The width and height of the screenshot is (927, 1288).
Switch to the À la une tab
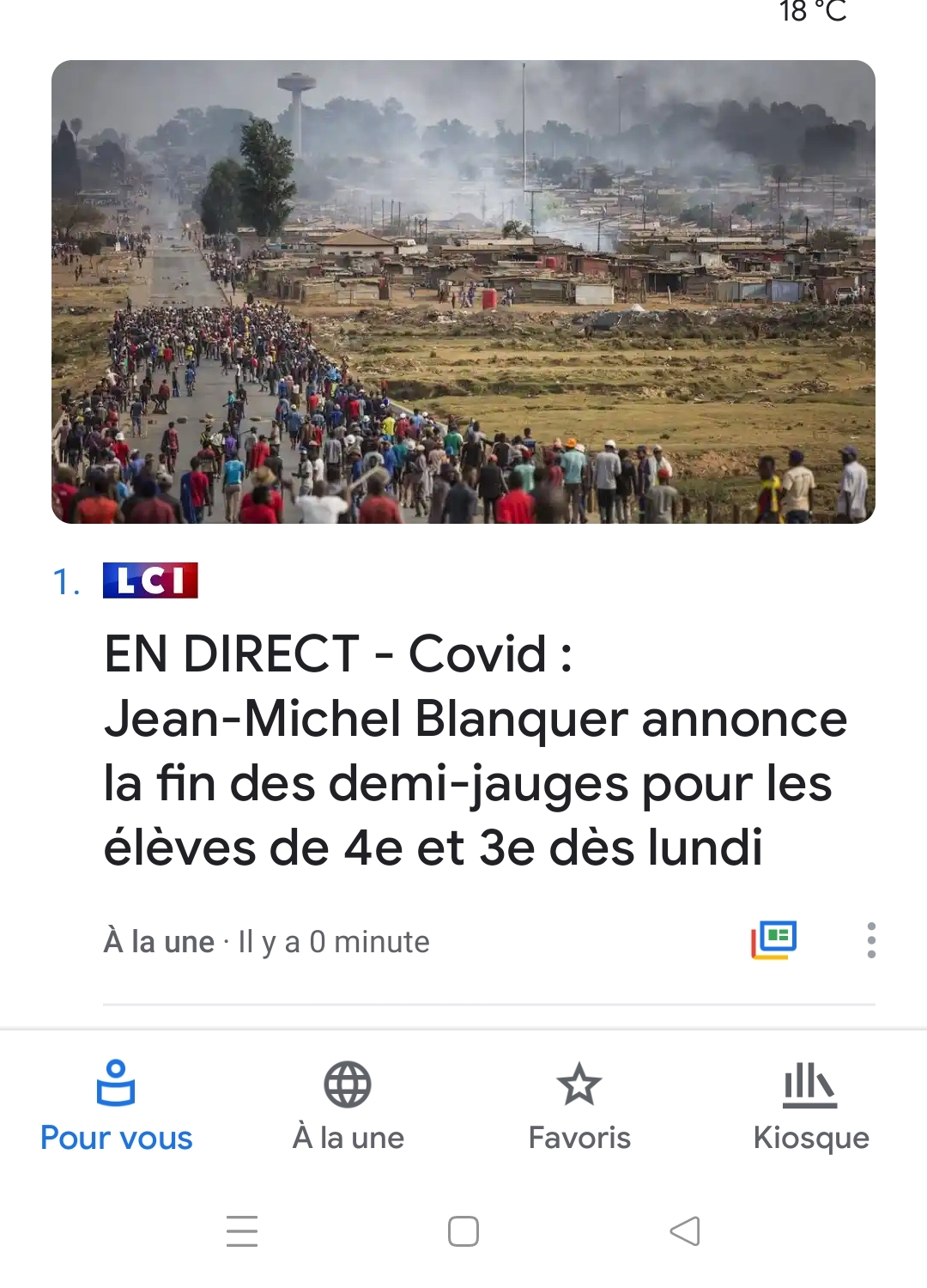coord(348,1106)
